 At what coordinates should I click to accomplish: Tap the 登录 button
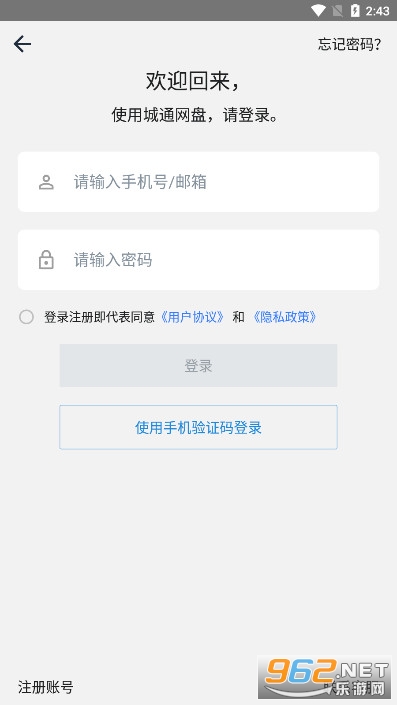pos(198,366)
